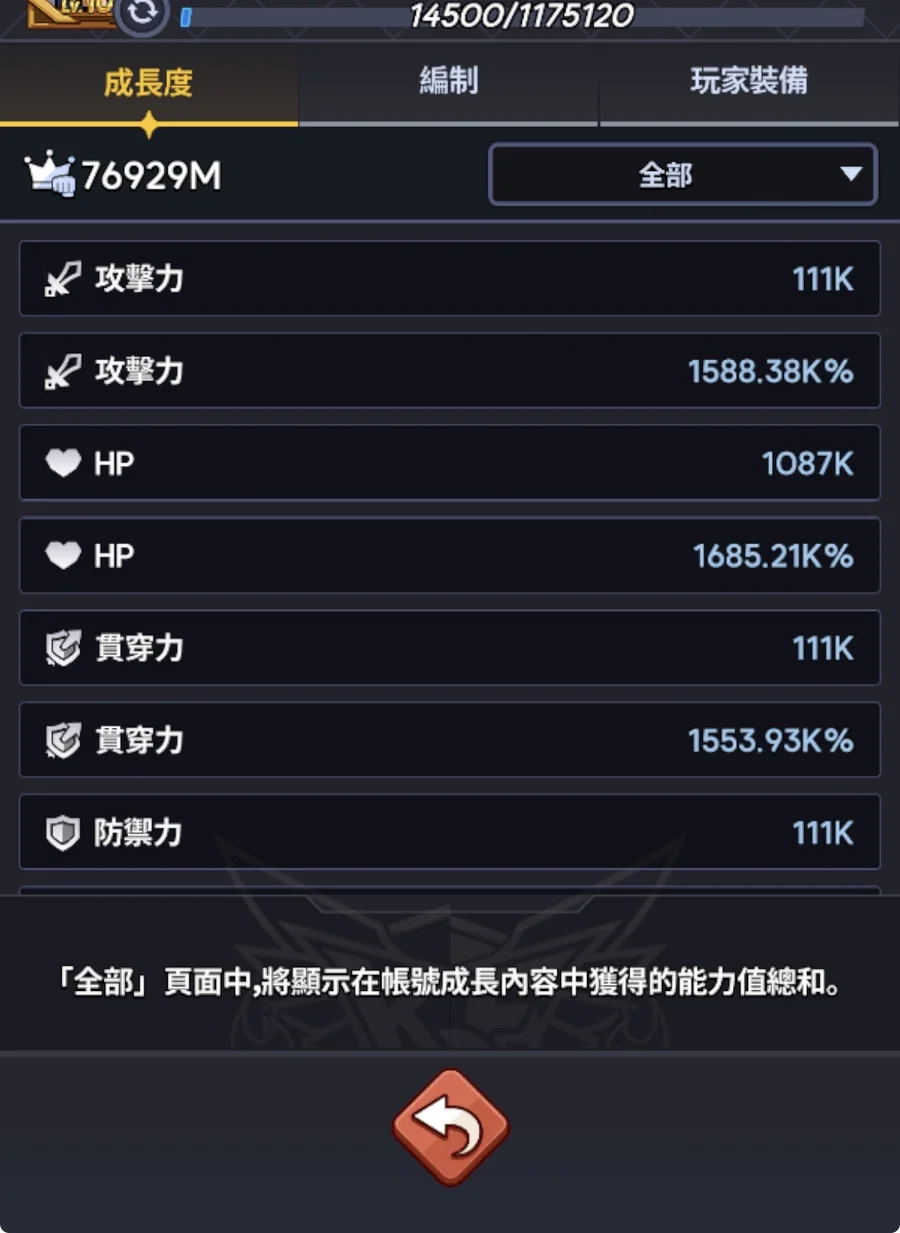Screen dimensions: 900x1233
Task: Tap the orange back arrow button
Action: pos(450,1127)
